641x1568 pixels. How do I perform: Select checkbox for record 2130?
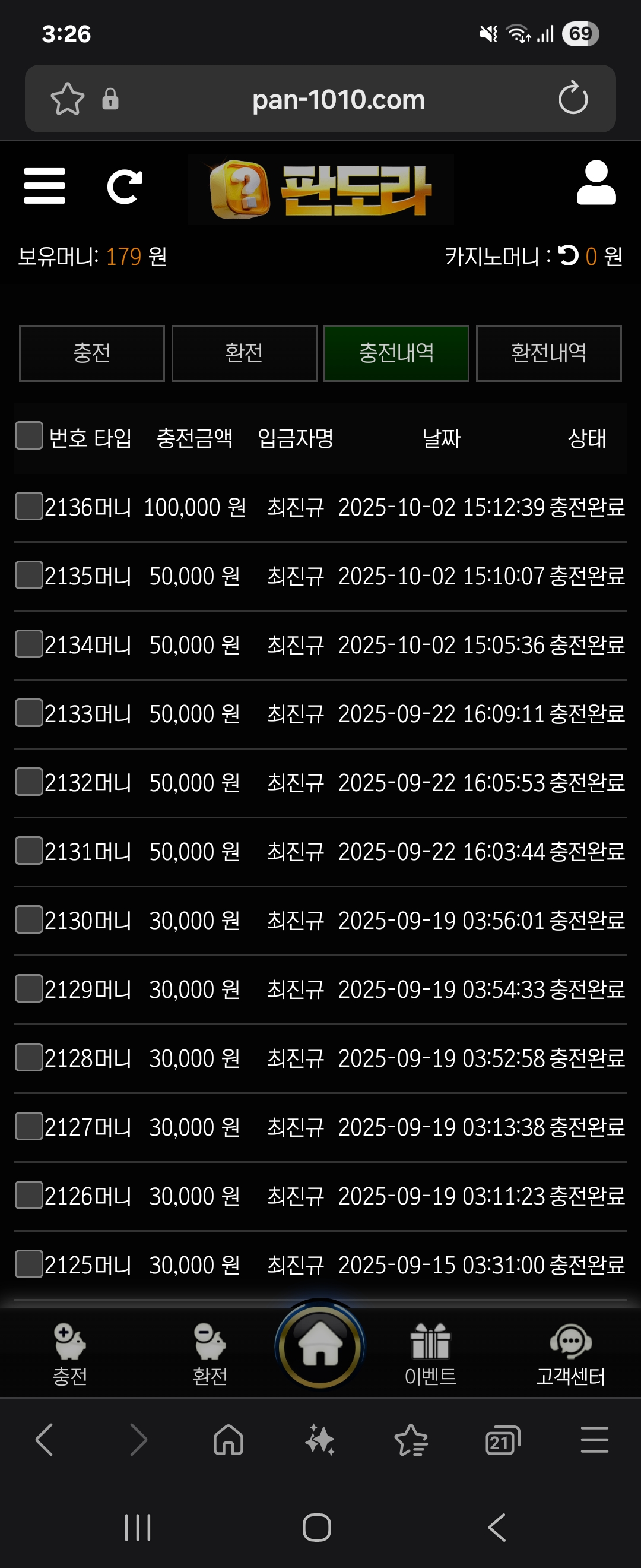click(28, 919)
